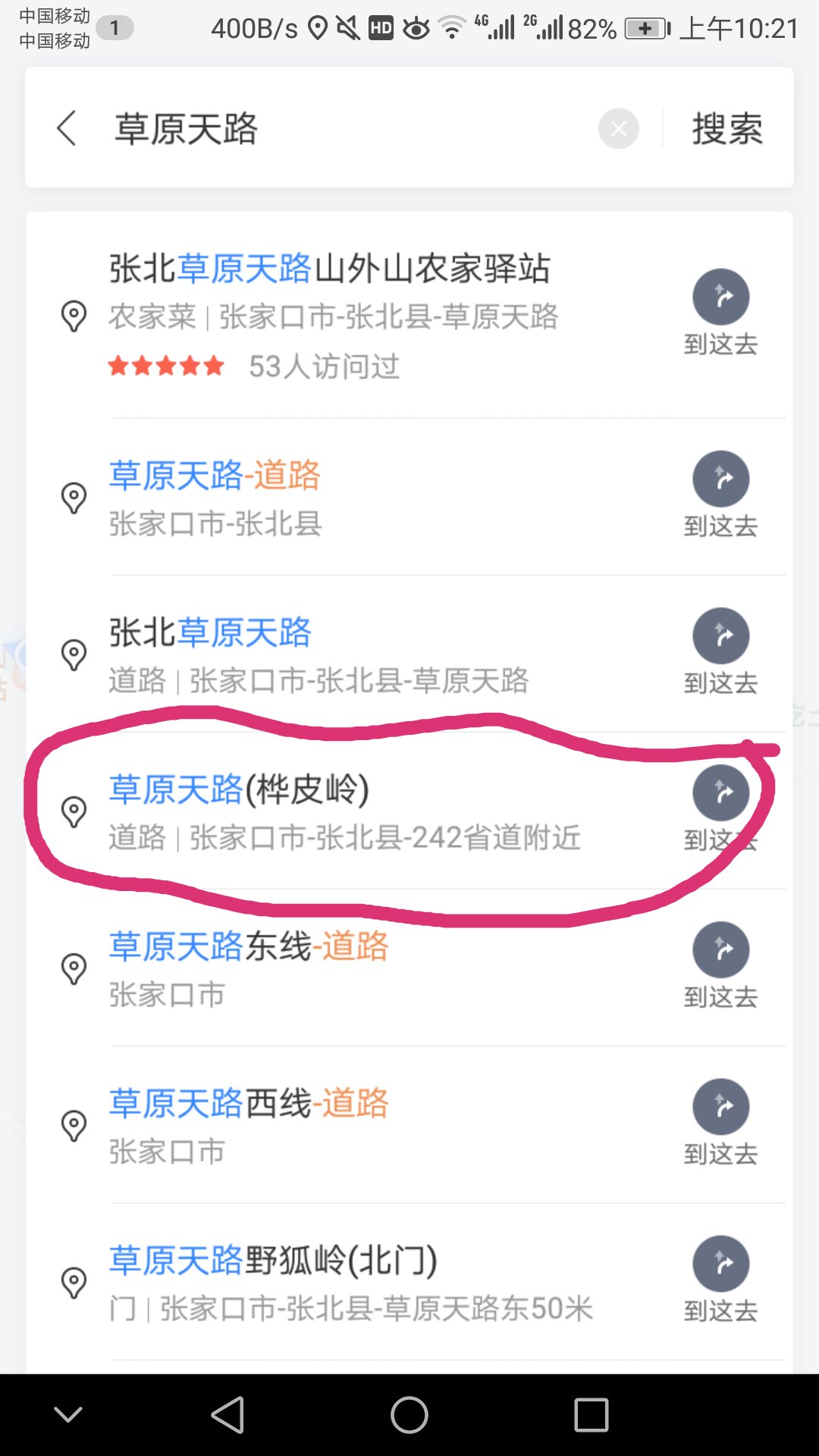Image resolution: width=819 pixels, height=1456 pixels.
Task: Go back from the search screen
Action: (67, 127)
